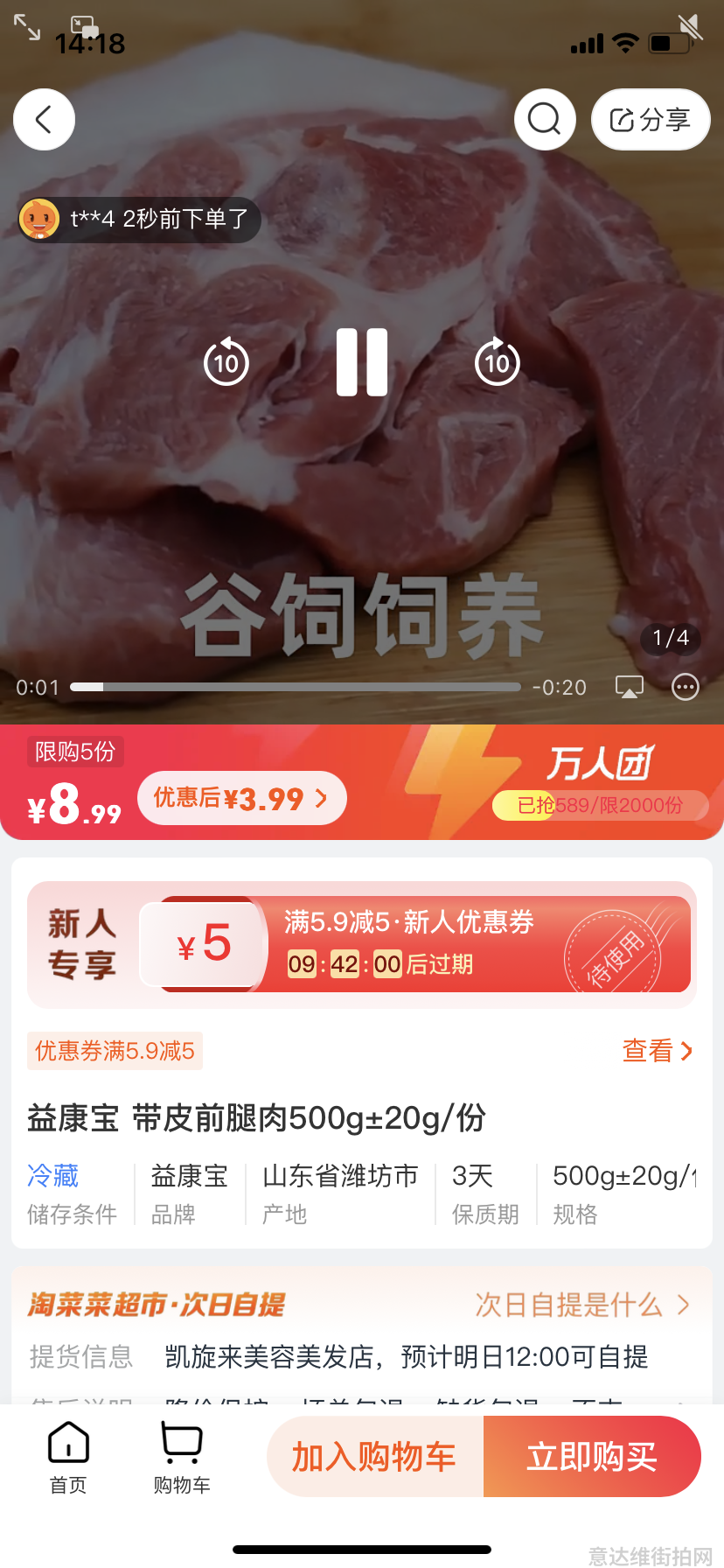Pause the product video

coord(362,362)
